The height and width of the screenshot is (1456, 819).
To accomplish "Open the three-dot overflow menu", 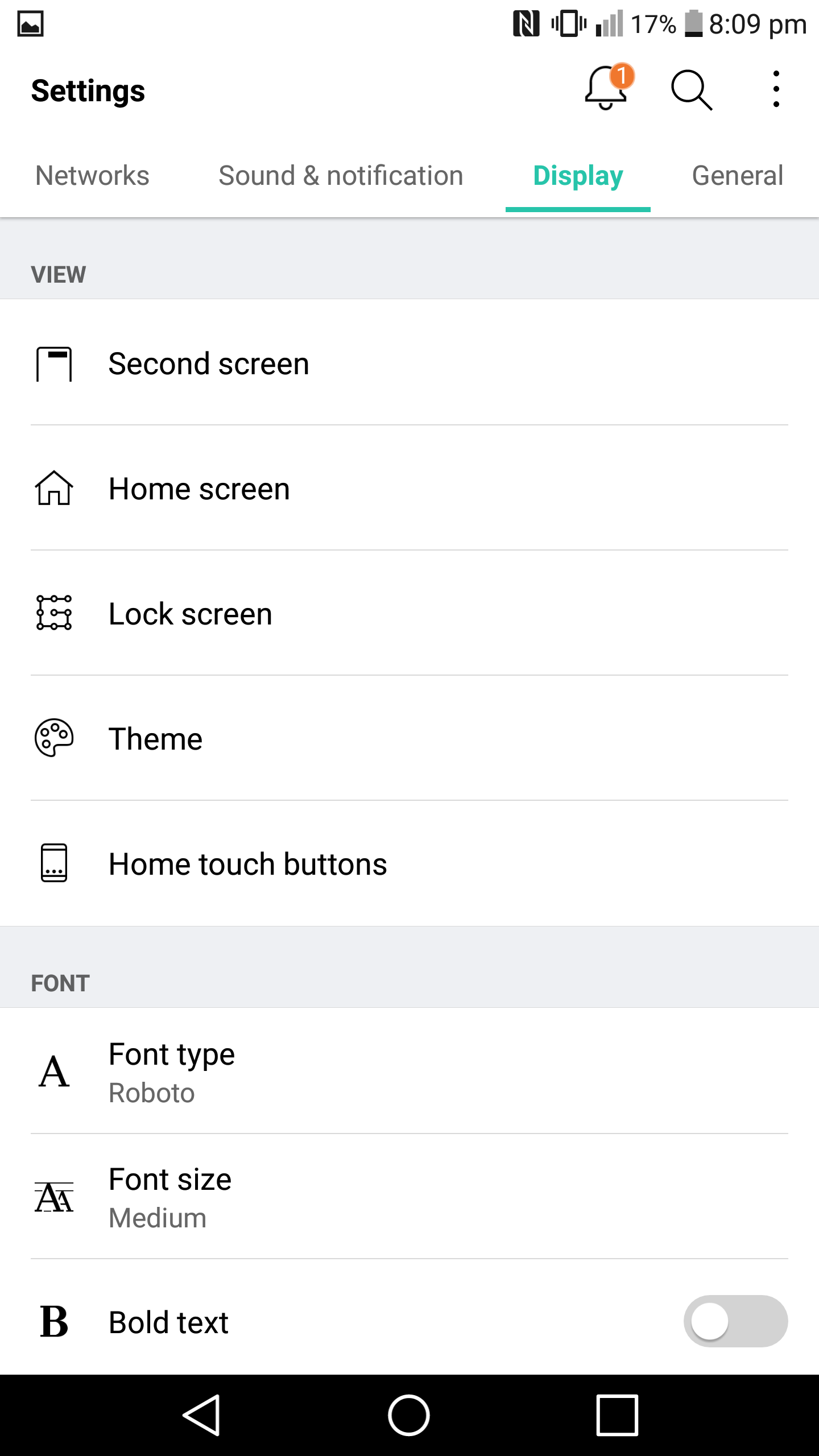I will click(776, 89).
